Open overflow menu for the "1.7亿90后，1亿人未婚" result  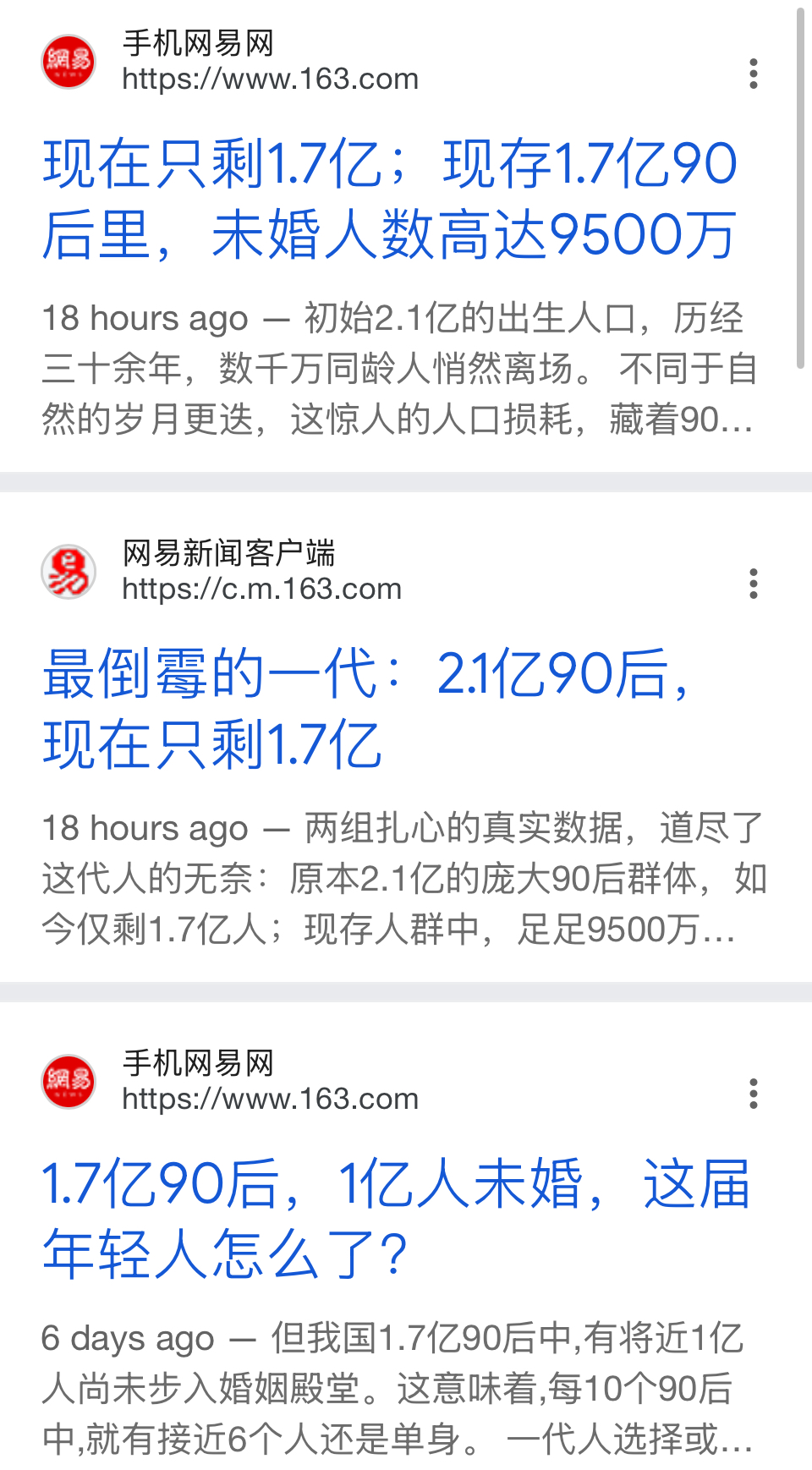coord(753,1094)
